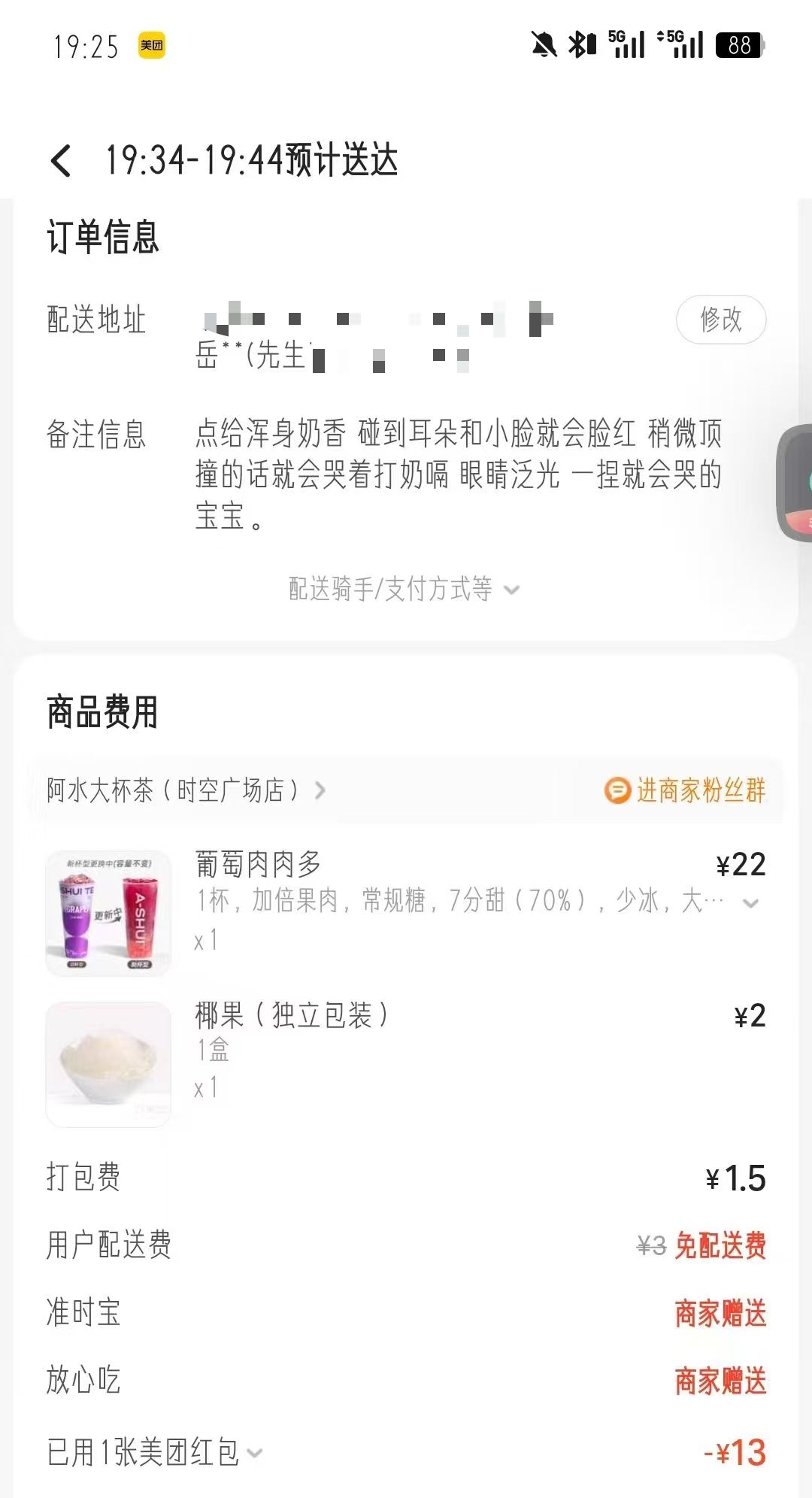Screen dimensions: 812x1498
Task: Expand 配送骑手/支付方式等 details
Action: pyautogui.click(x=404, y=590)
